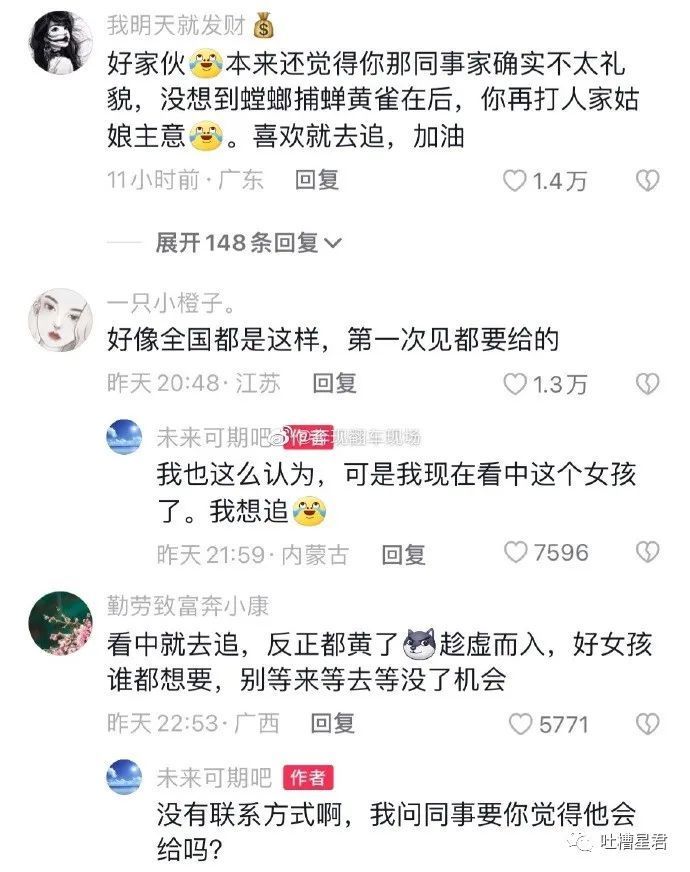The height and width of the screenshot is (872, 690).
Task: Like the comment by 一只小橙子
Action: click(515, 383)
